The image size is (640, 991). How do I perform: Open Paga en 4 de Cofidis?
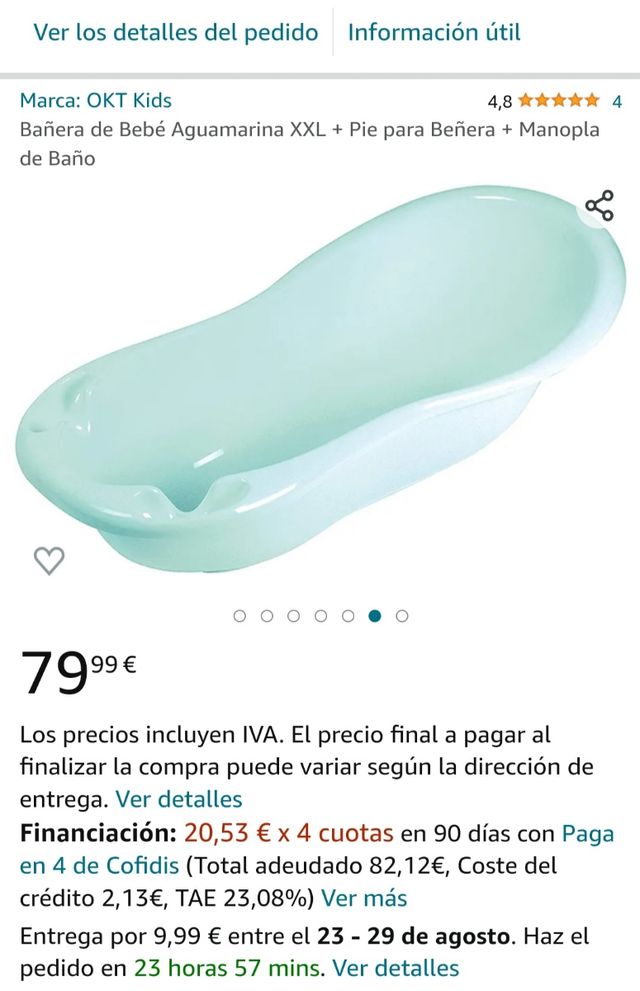tap(100, 866)
